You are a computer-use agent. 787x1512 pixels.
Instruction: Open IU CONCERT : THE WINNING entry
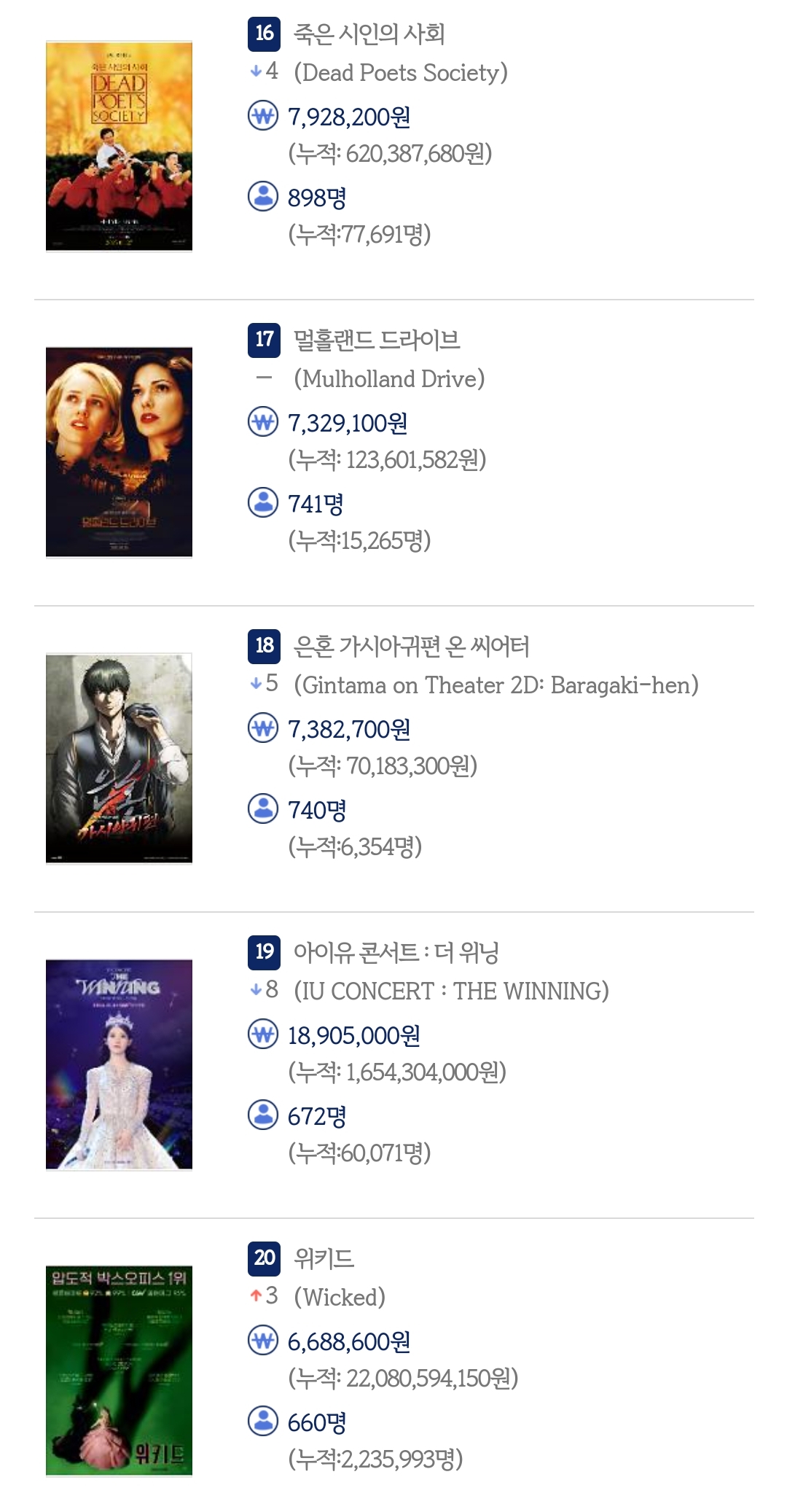(396, 953)
